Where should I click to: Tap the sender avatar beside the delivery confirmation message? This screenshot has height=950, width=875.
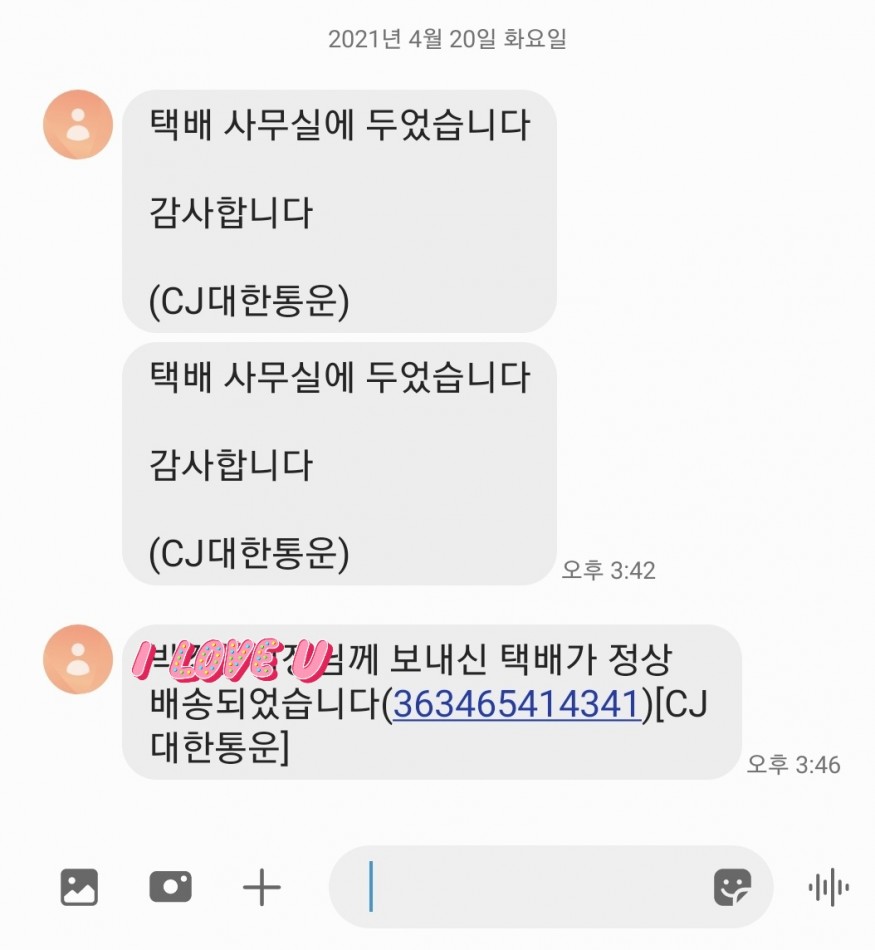(78, 659)
